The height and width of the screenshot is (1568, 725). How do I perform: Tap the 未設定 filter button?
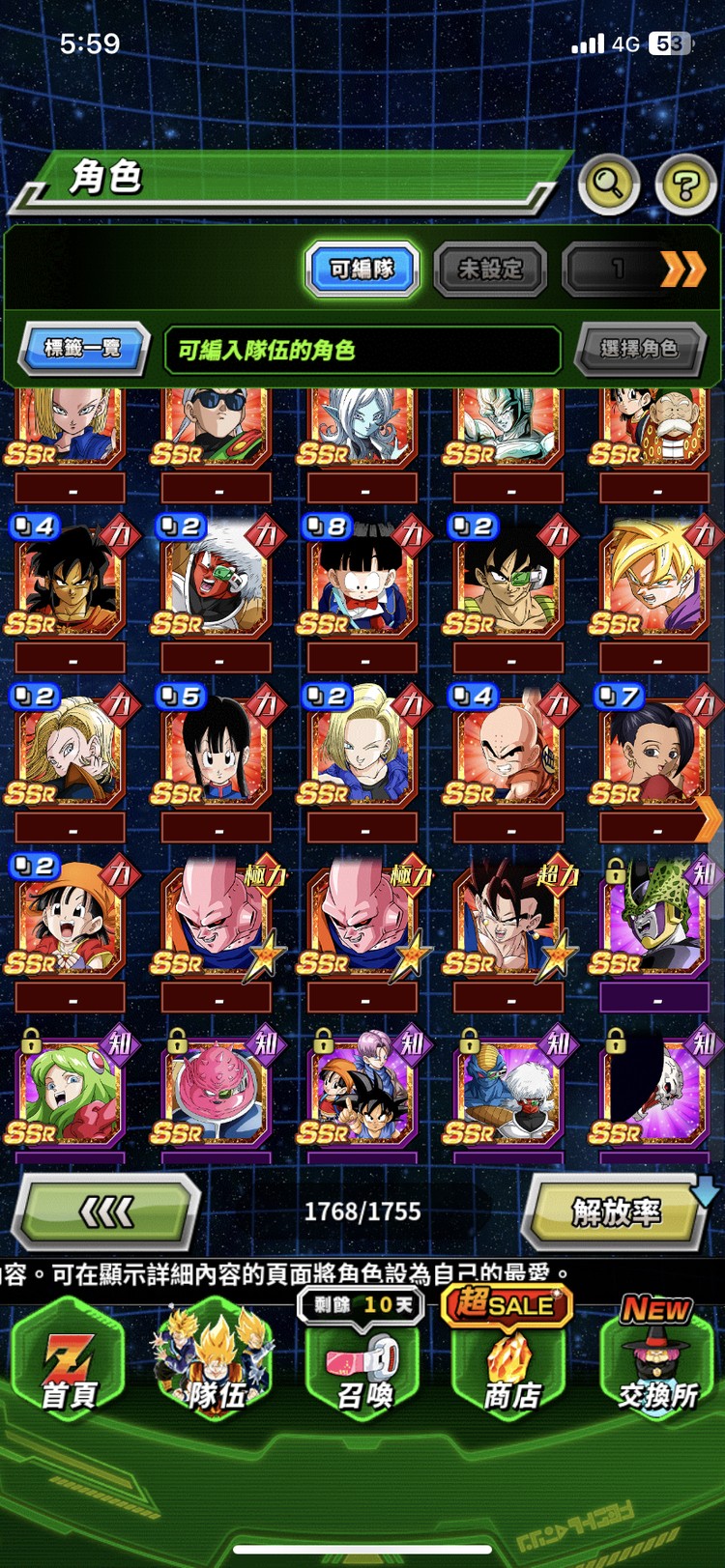(490, 269)
